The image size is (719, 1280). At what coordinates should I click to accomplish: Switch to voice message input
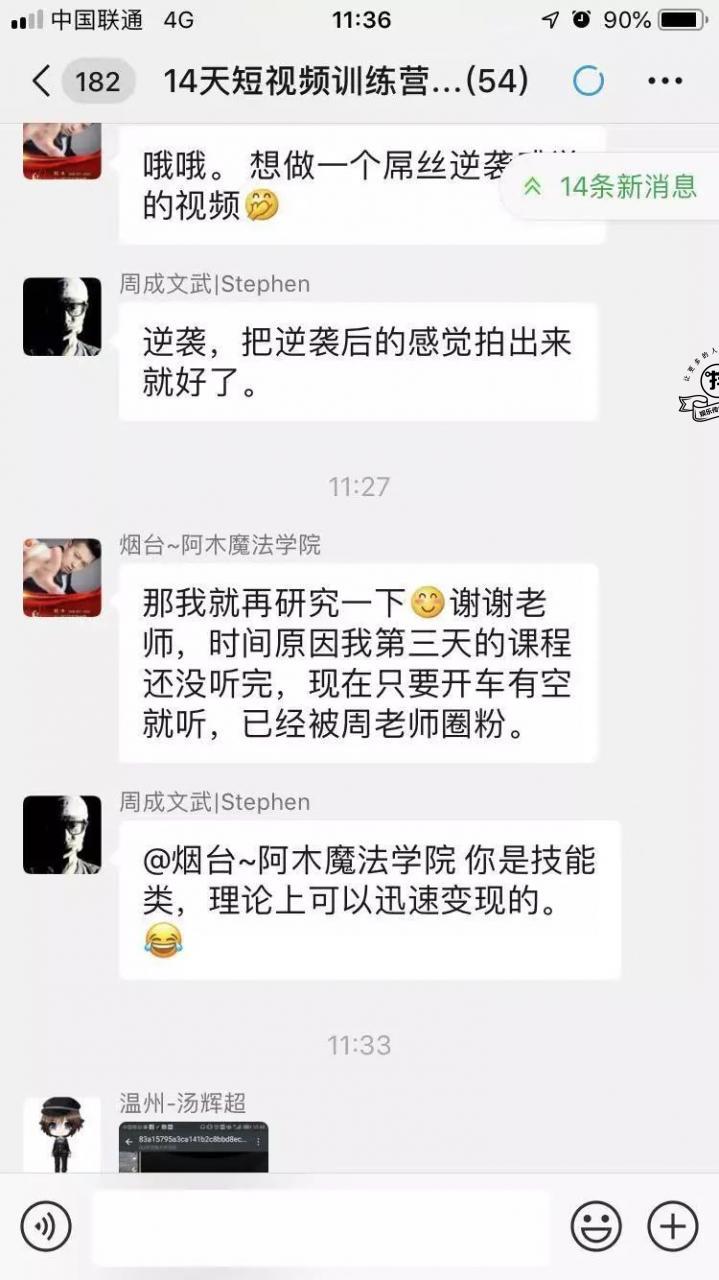[46, 1226]
